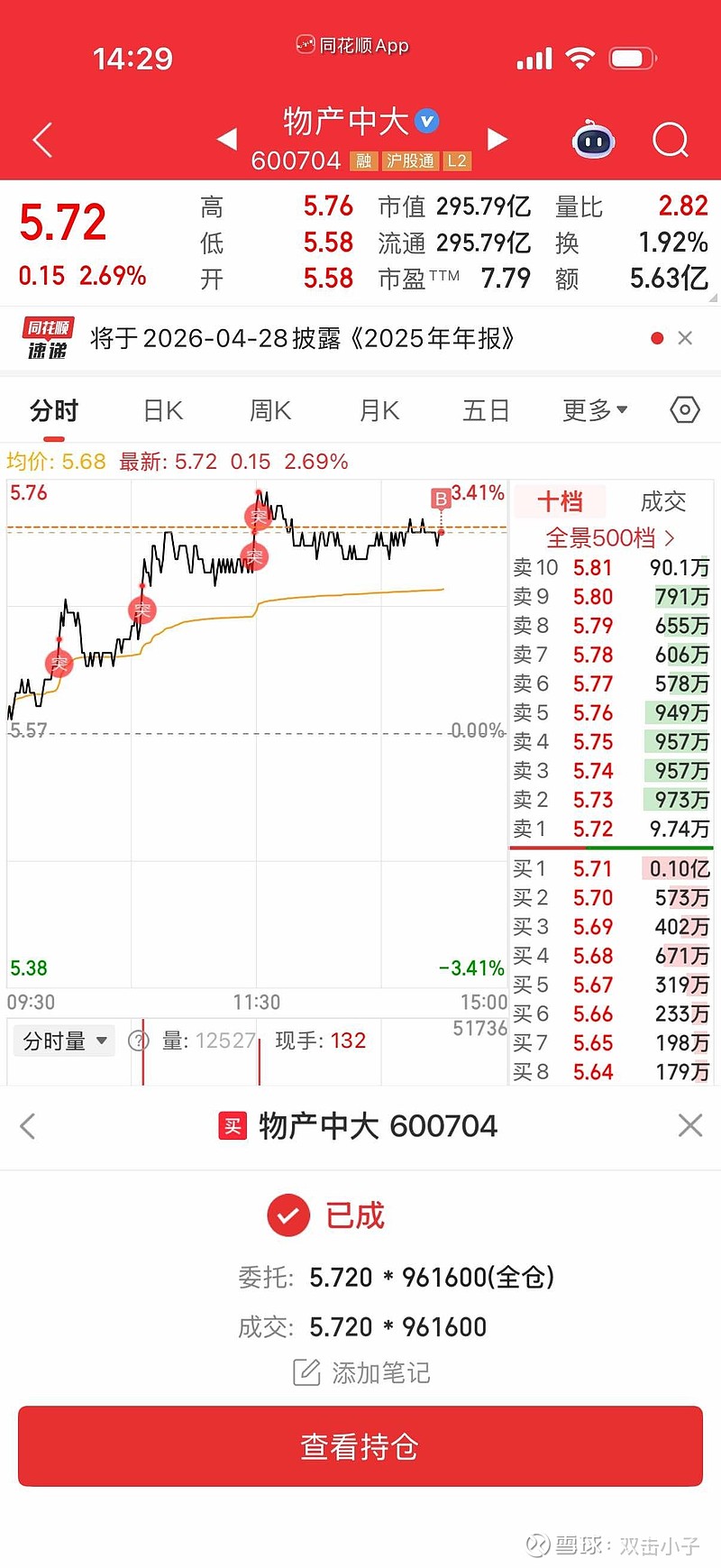Viewport: 721px width, 1568px height.
Task: Tap the red 买 order icon
Action: click(232, 1126)
